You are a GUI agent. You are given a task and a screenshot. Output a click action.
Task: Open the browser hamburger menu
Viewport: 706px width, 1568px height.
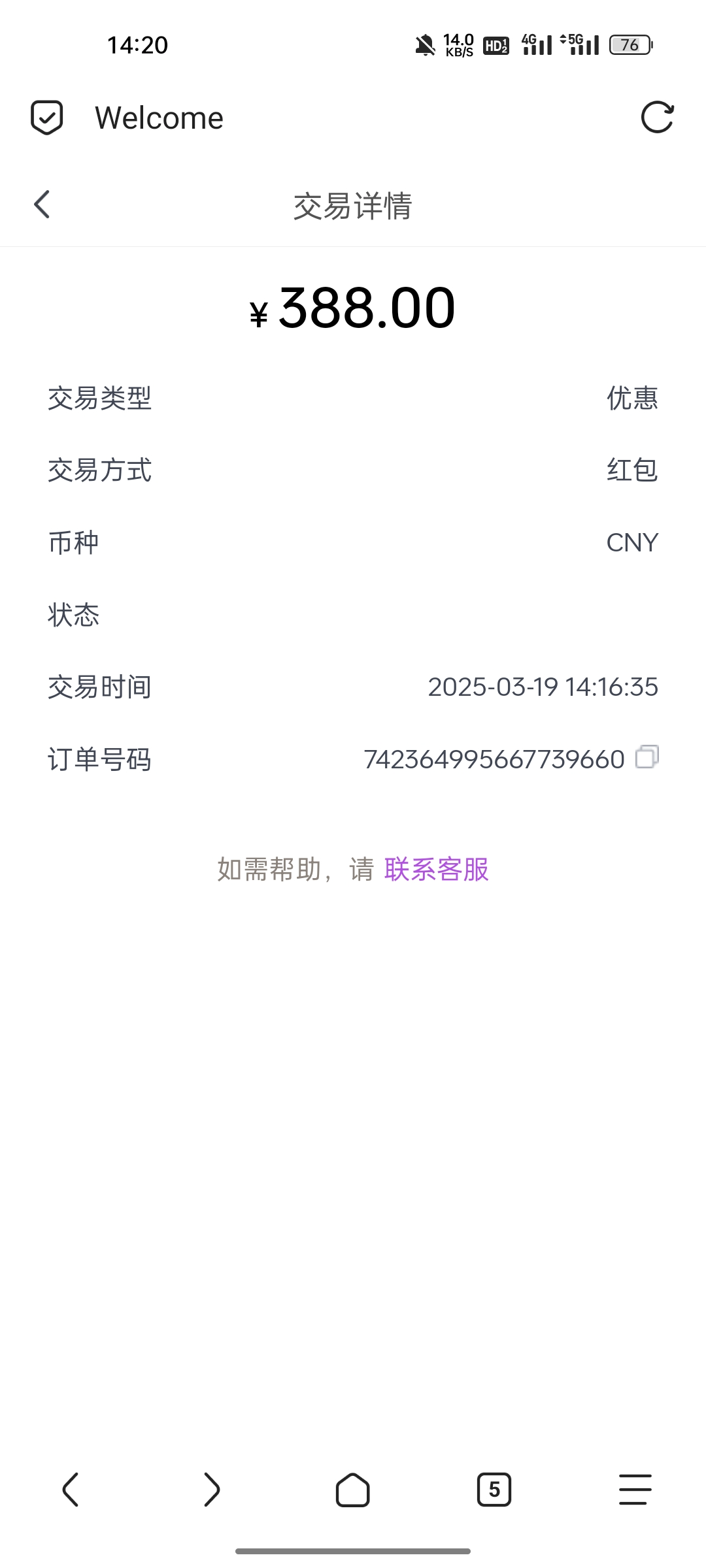pyautogui.click(x=635, y=1490)
